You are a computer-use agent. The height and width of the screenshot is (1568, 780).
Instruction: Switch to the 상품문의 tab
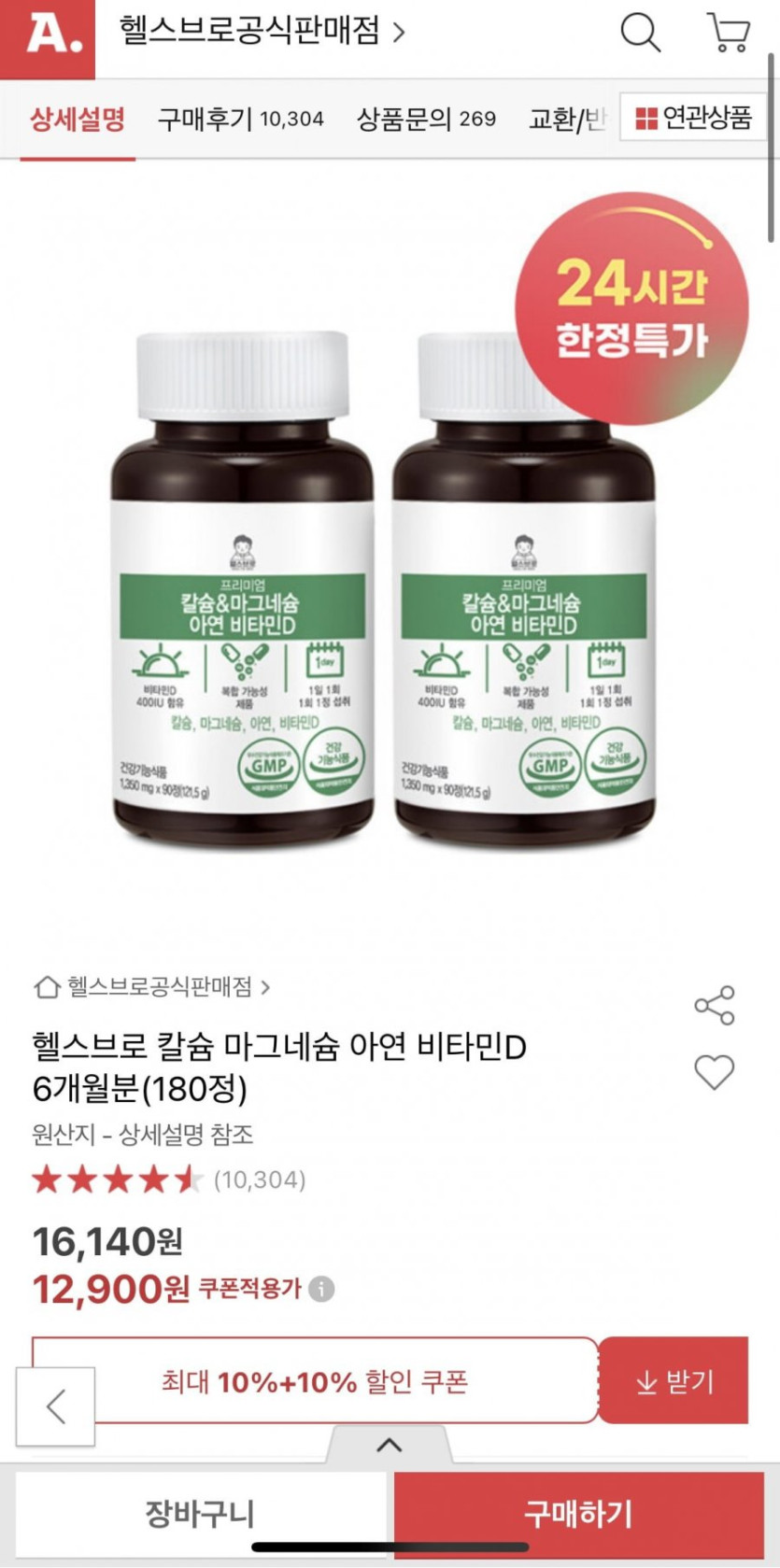[426, 120]
